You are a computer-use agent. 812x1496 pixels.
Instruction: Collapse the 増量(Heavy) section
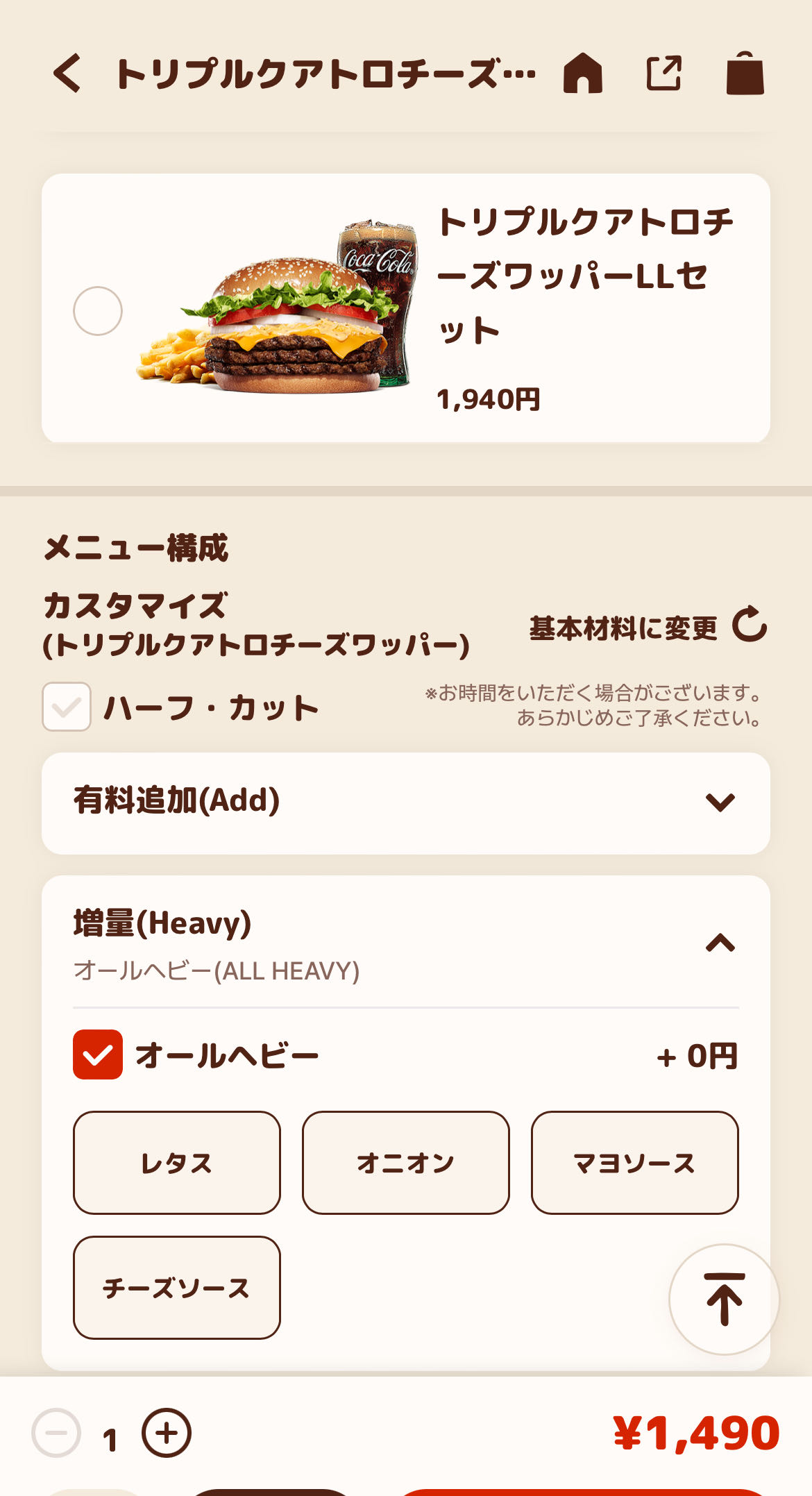click(720, 943)
